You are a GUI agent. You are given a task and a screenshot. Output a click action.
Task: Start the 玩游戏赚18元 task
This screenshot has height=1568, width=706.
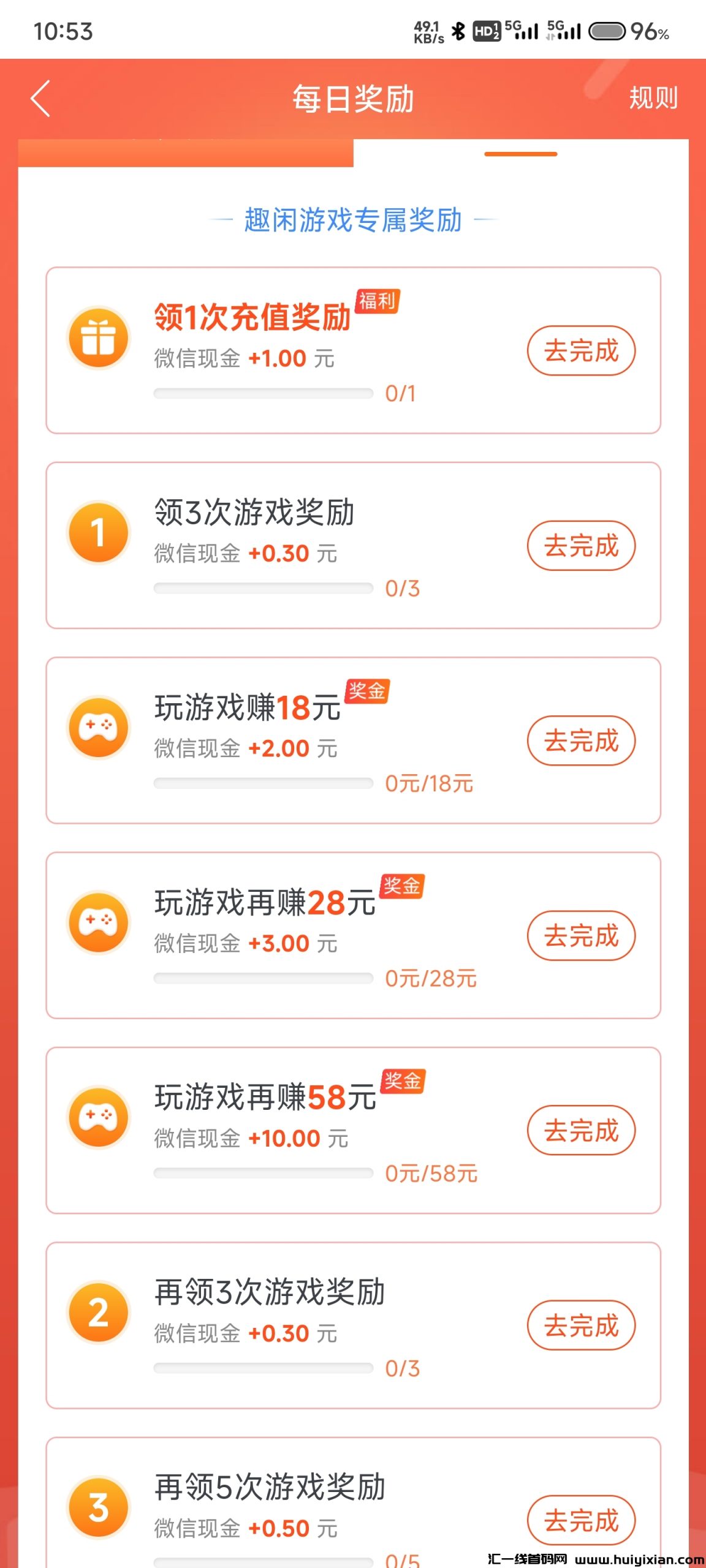(x=581, y=741)
